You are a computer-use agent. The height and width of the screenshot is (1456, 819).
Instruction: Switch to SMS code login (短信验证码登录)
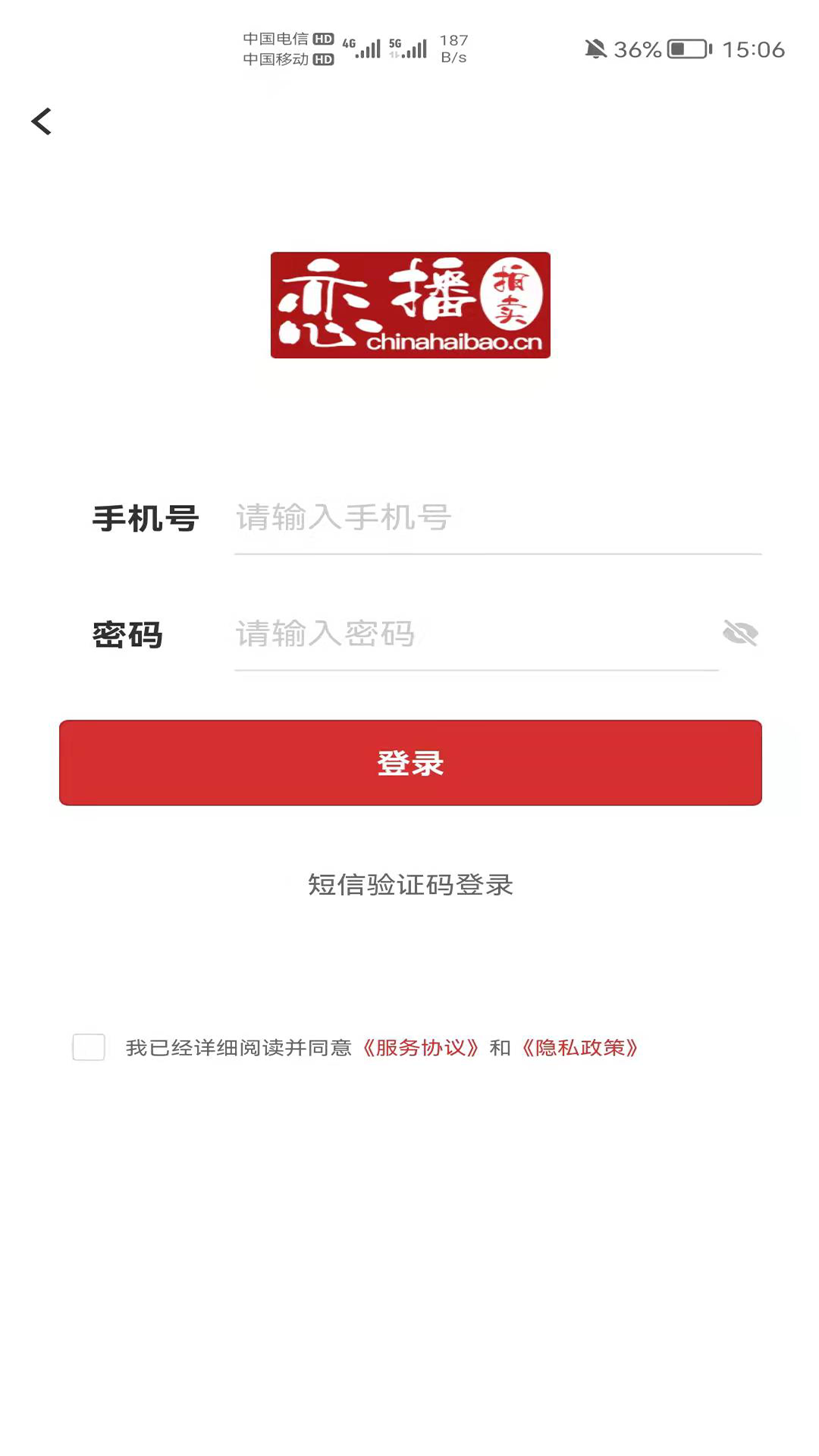coord(410,885)
